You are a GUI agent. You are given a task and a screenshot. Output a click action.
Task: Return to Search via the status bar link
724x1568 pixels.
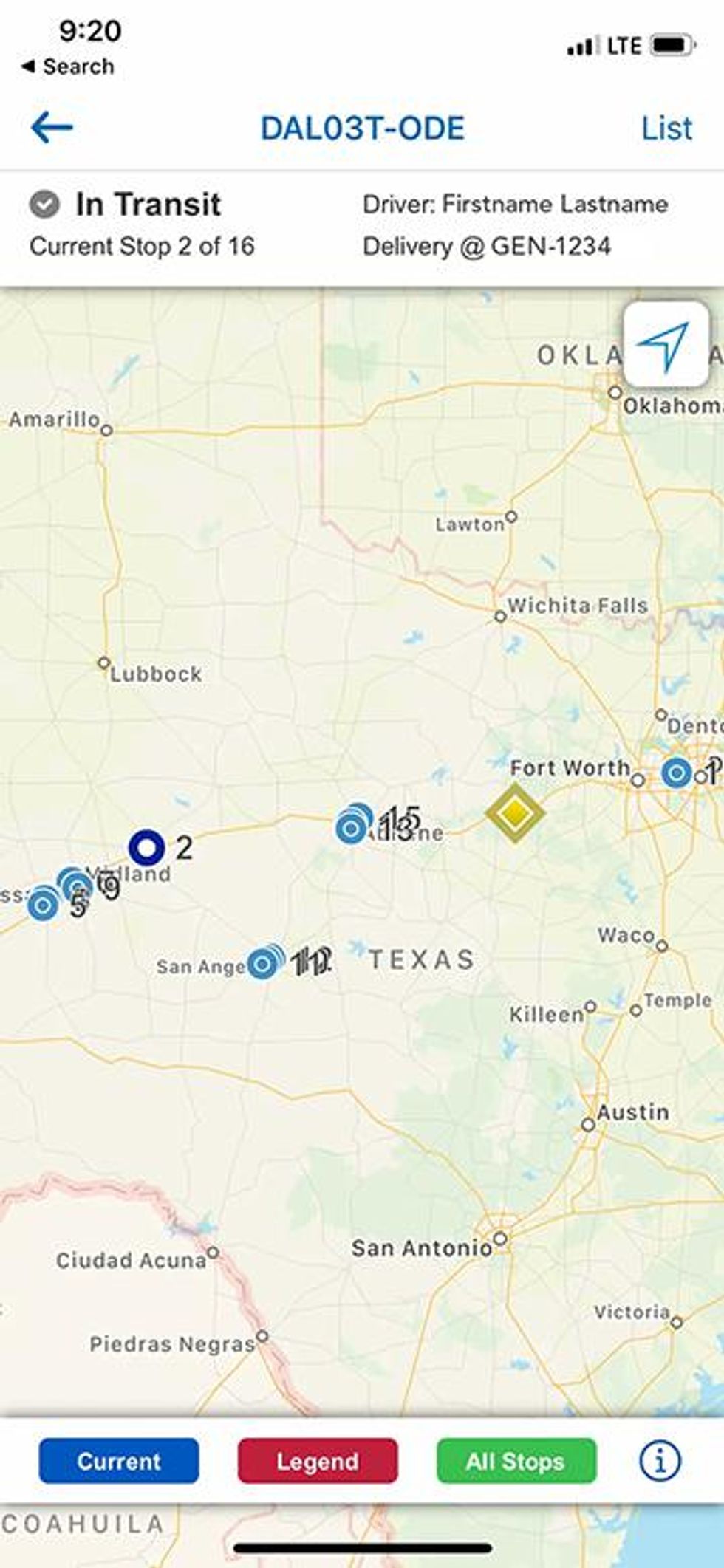[68, 66]
